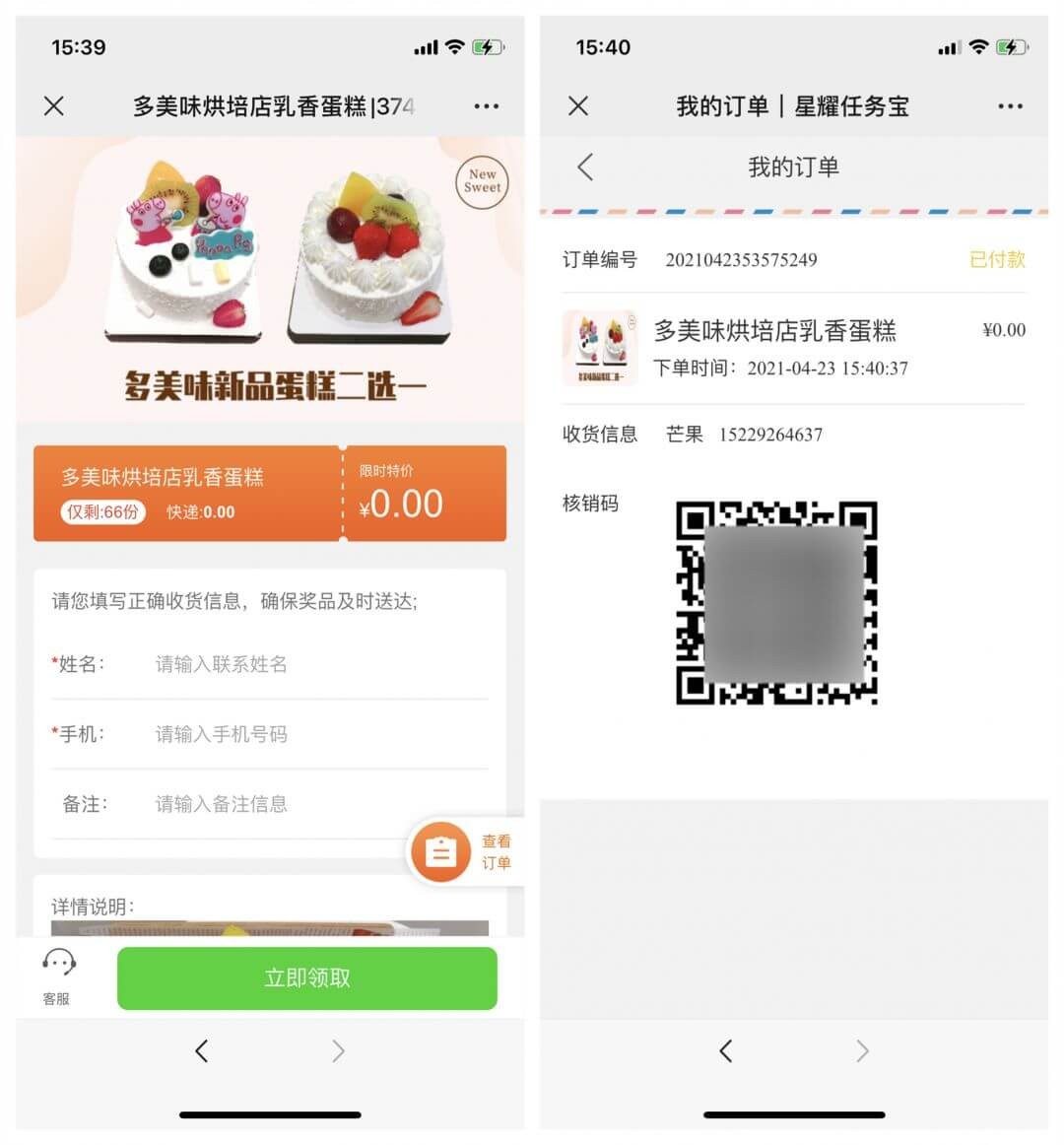
Task: Open overflow menu on 星耀任务宝 page
Action: coord(1010,106)
